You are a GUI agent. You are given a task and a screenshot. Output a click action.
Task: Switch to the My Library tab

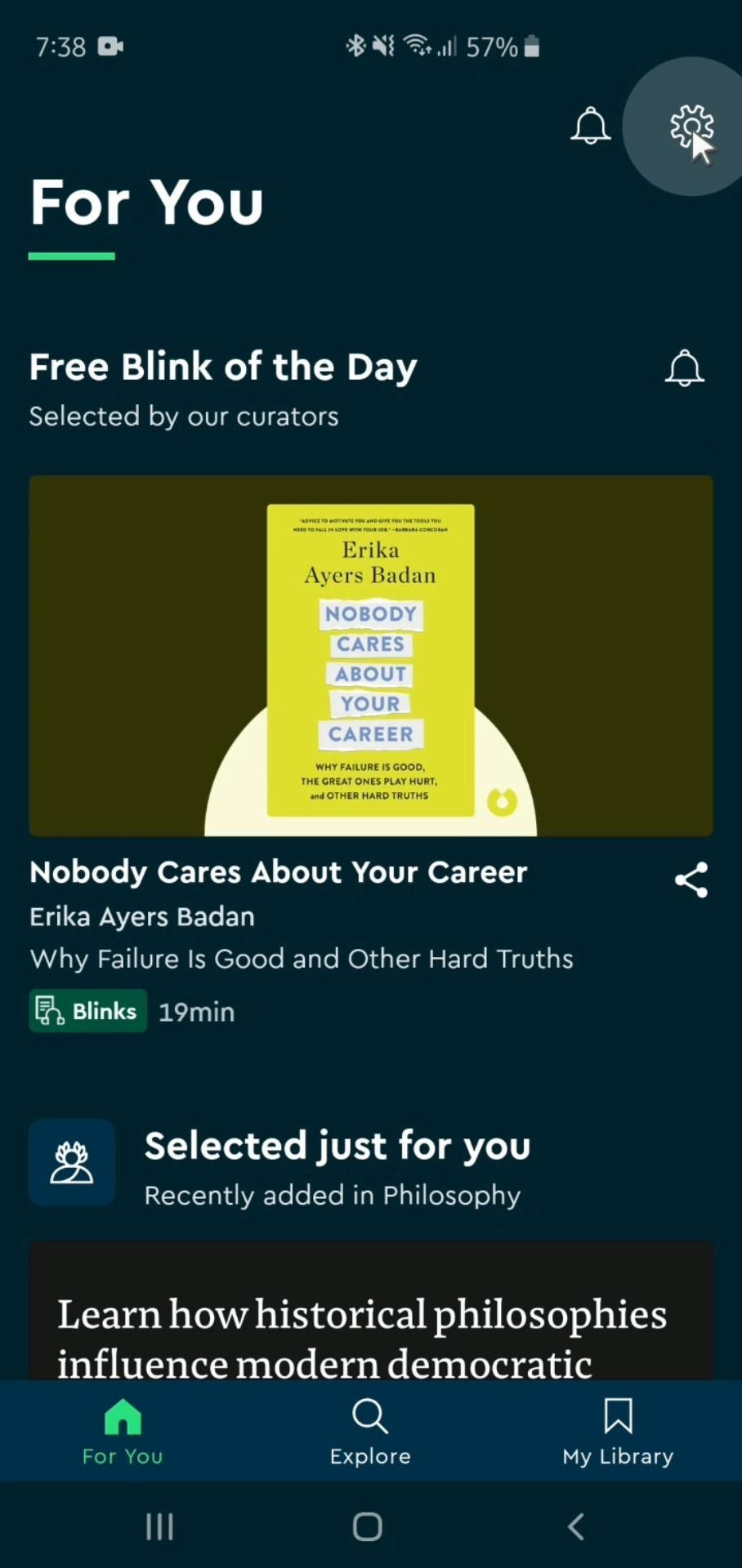pos(618,1431)
